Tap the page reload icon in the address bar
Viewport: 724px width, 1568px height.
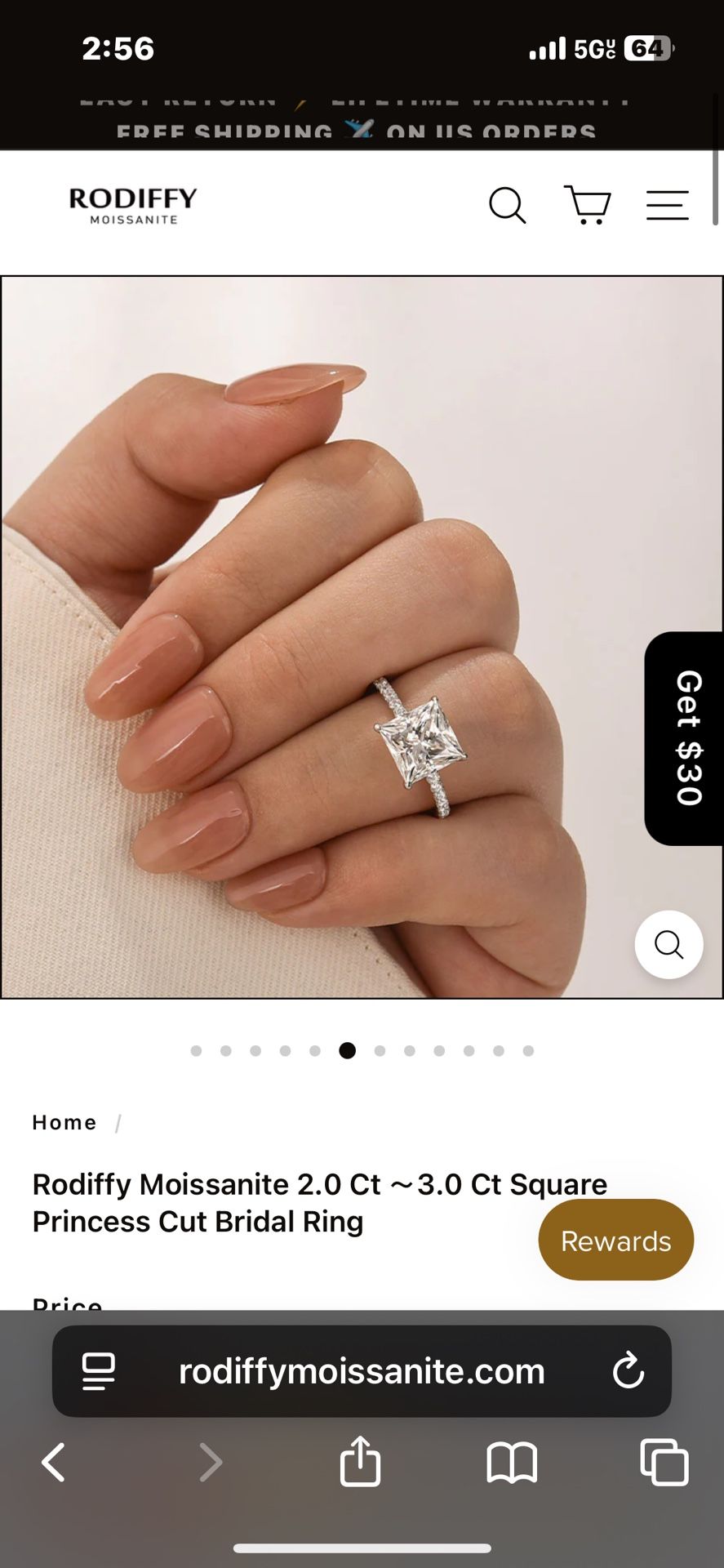coord(627,1372)
